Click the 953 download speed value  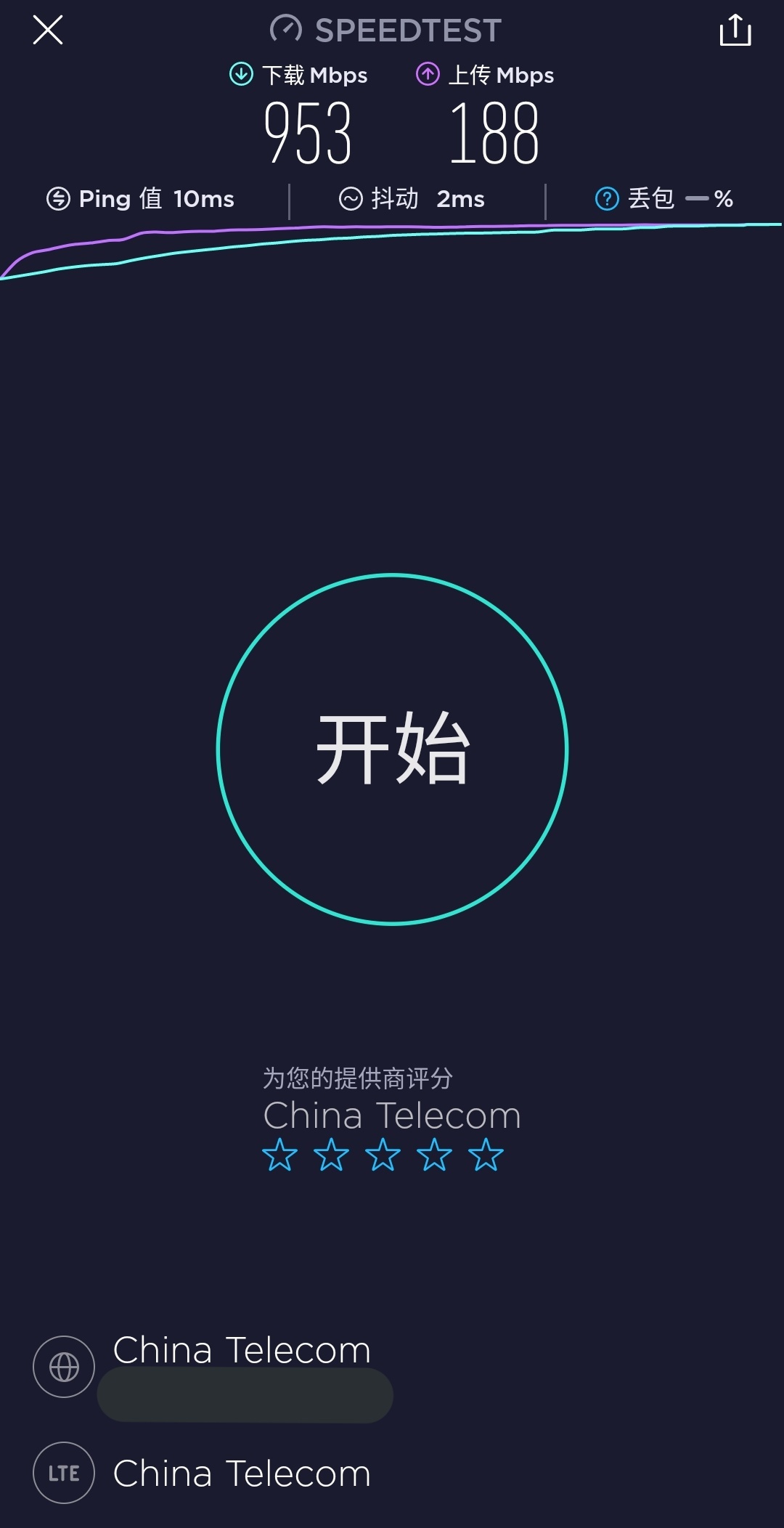pos(308,132)
